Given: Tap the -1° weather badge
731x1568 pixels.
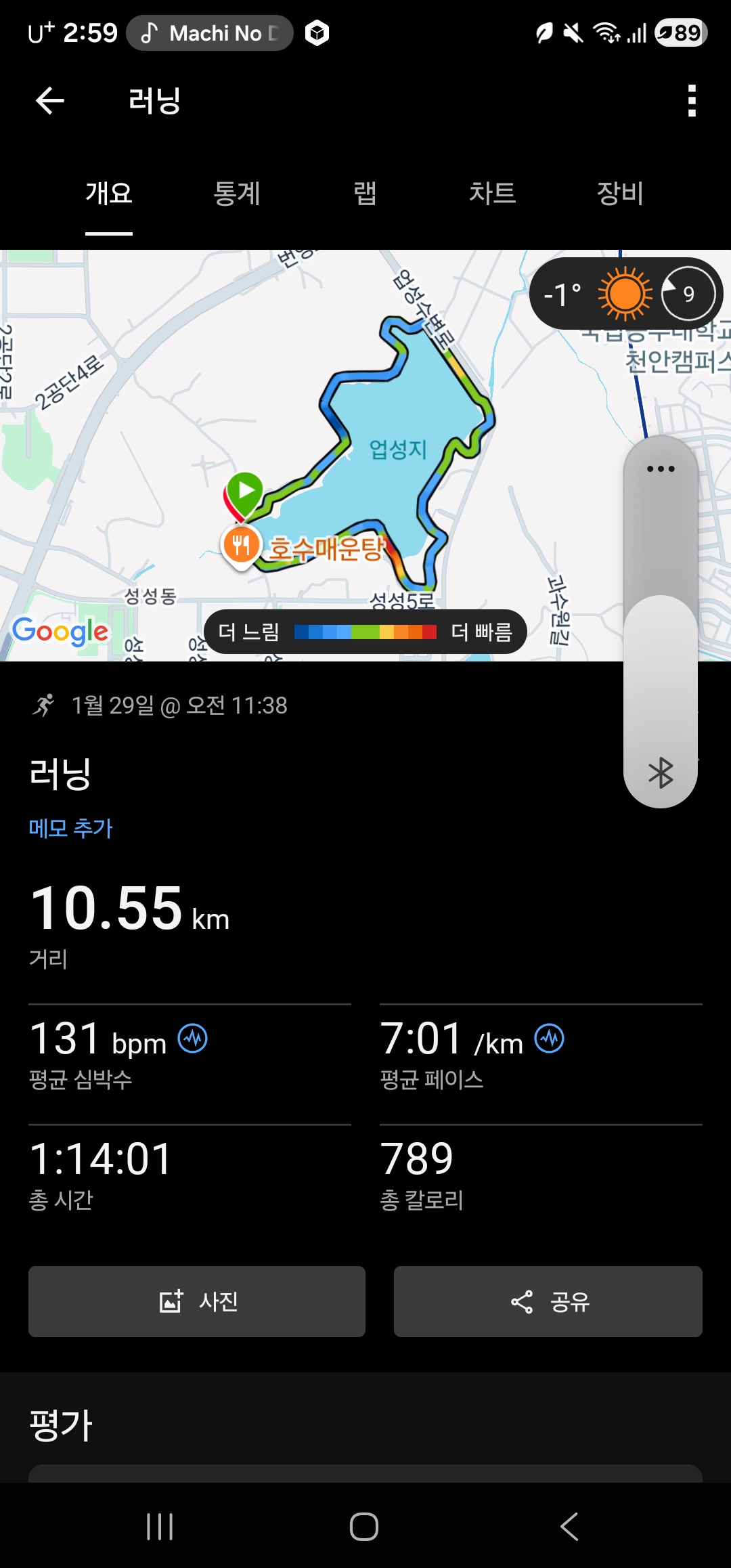Looking at the screenshot, I should [x=625, y=294].
